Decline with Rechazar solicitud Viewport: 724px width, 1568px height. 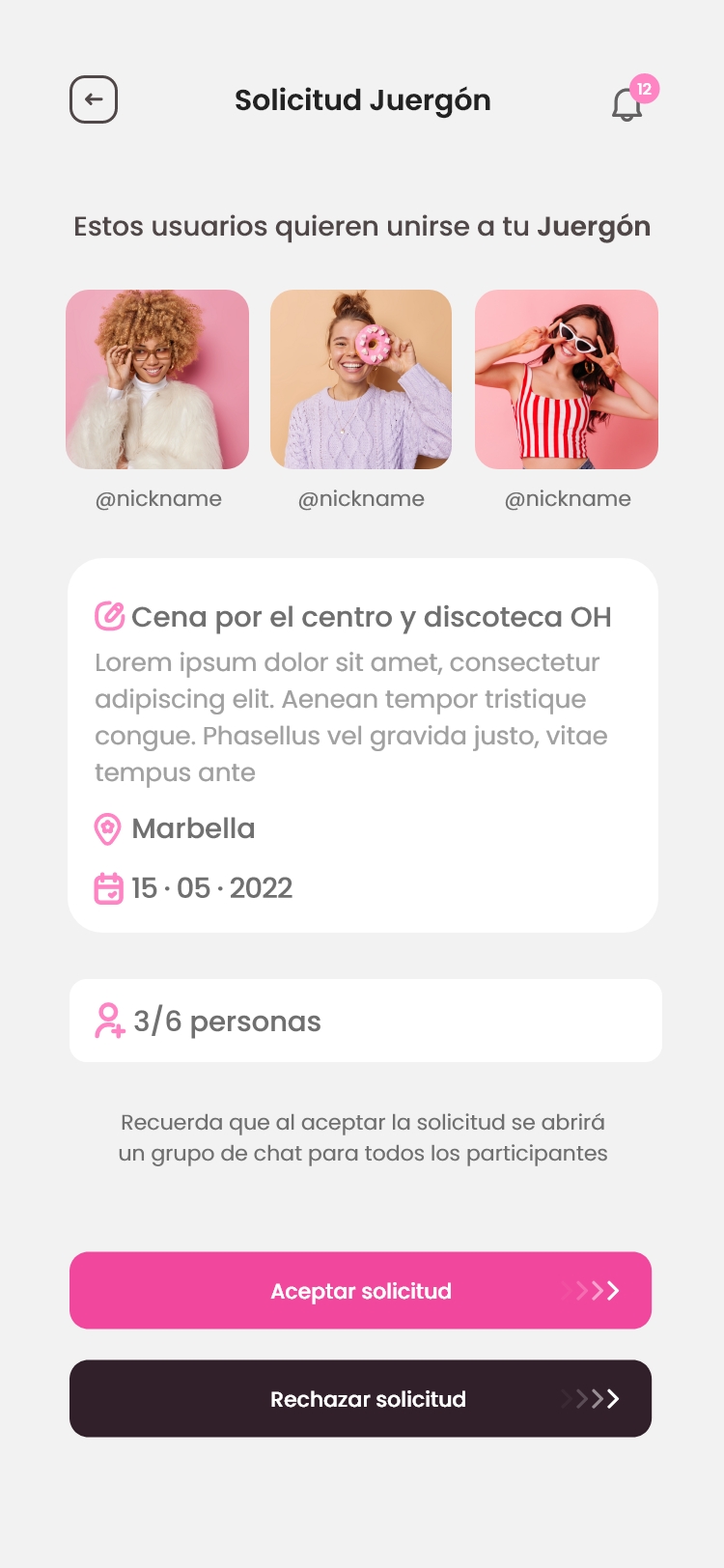click(x=361, y=1399)
